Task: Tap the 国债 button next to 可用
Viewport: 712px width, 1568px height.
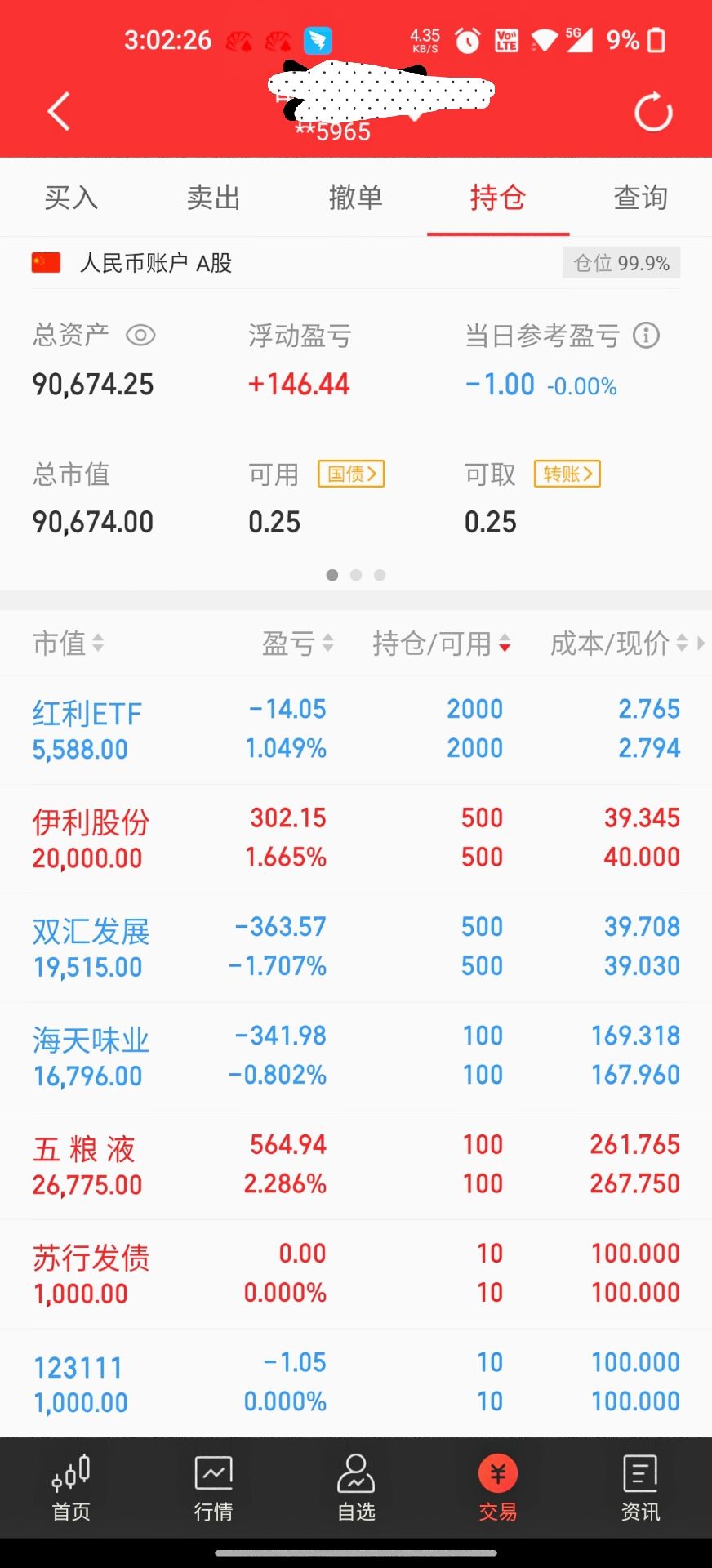Action: pyautogui.click(x=351, y=474)
